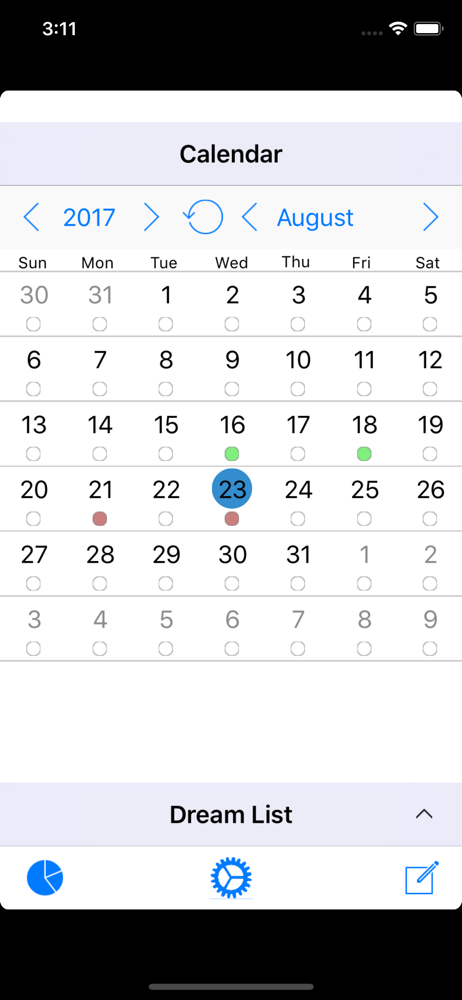Select August 10 on the calendar
This screenshot has height=1000, width=462.
click(x=298, y=369)
